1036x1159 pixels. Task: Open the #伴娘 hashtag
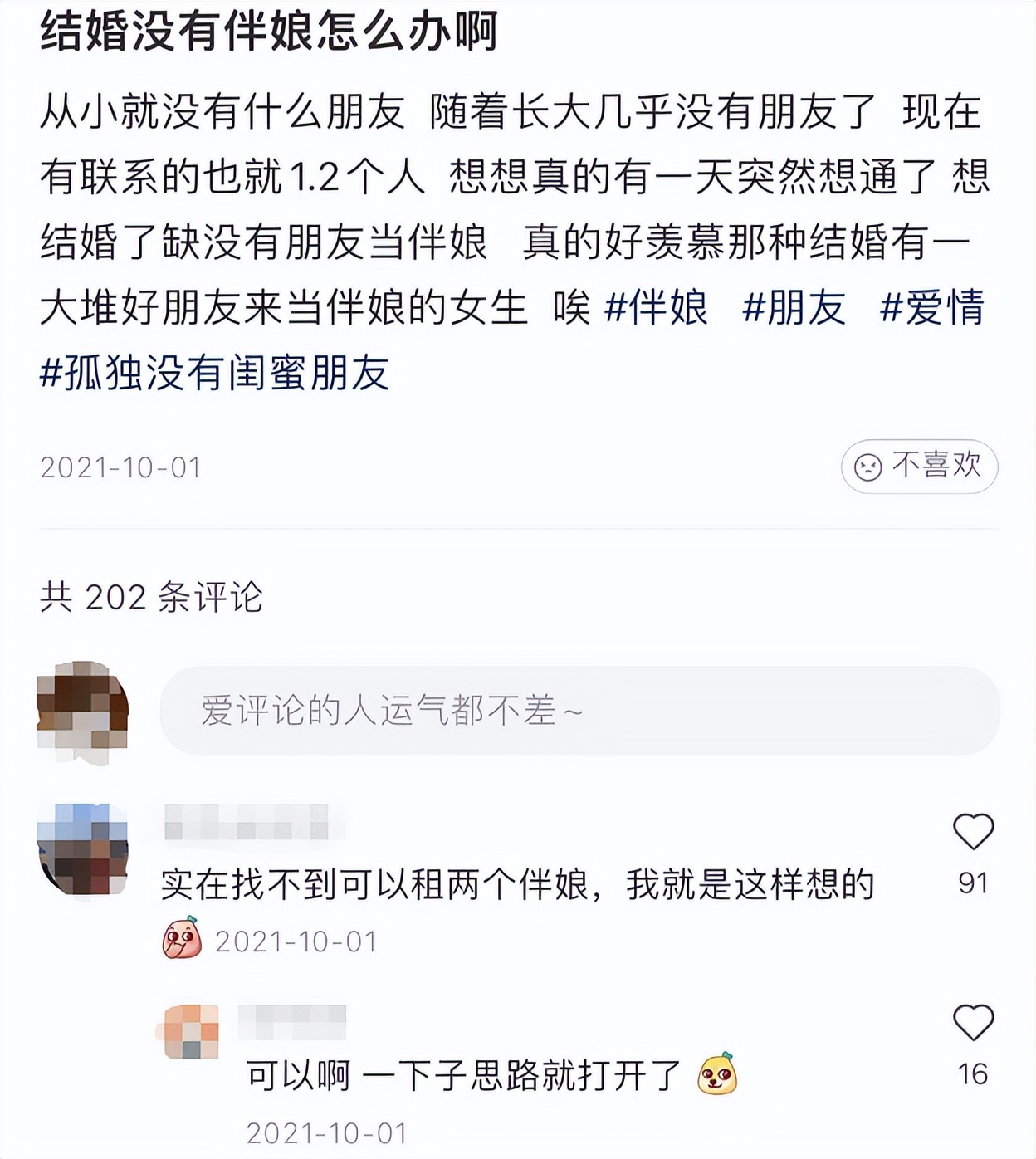(x=656, y=308)
